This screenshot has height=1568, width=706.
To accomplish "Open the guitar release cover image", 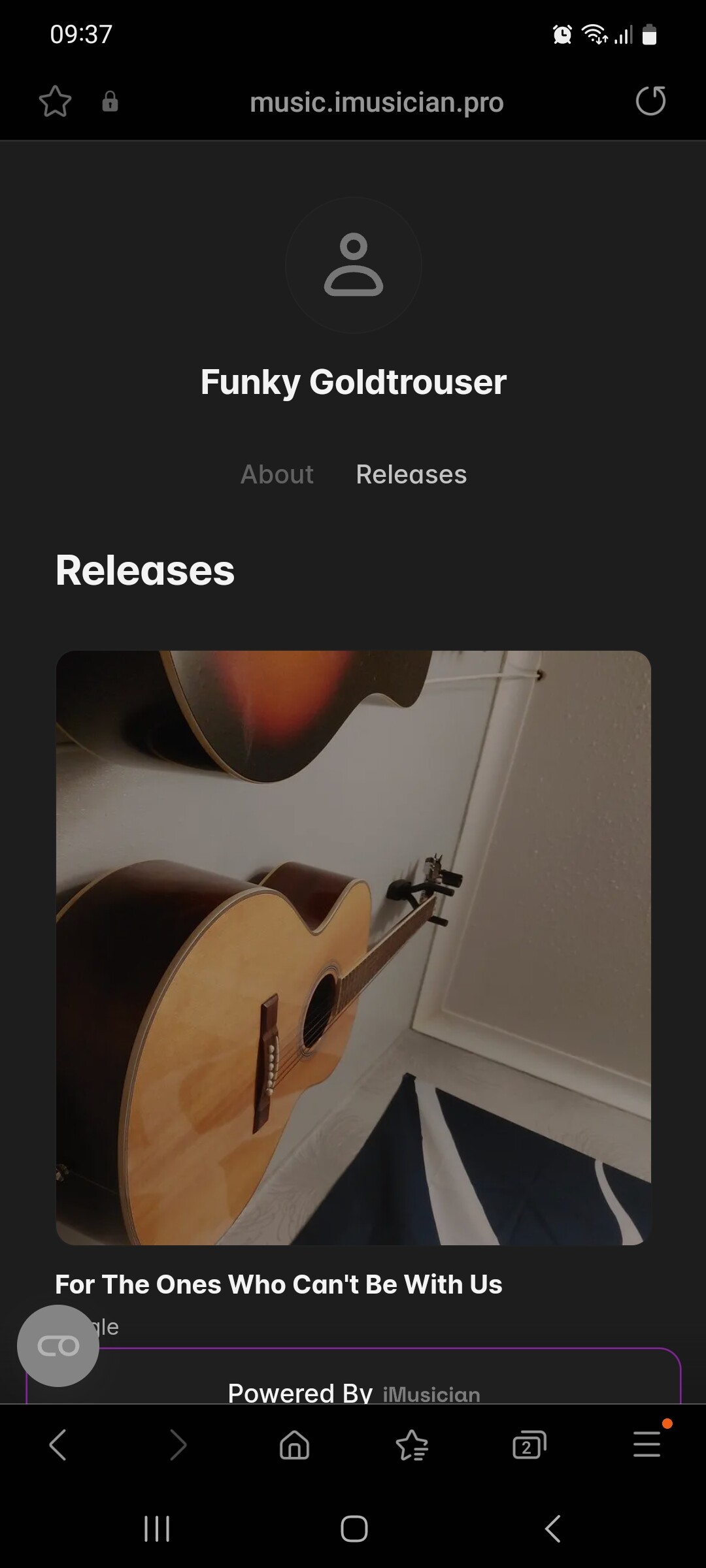I will pos(354,947).
